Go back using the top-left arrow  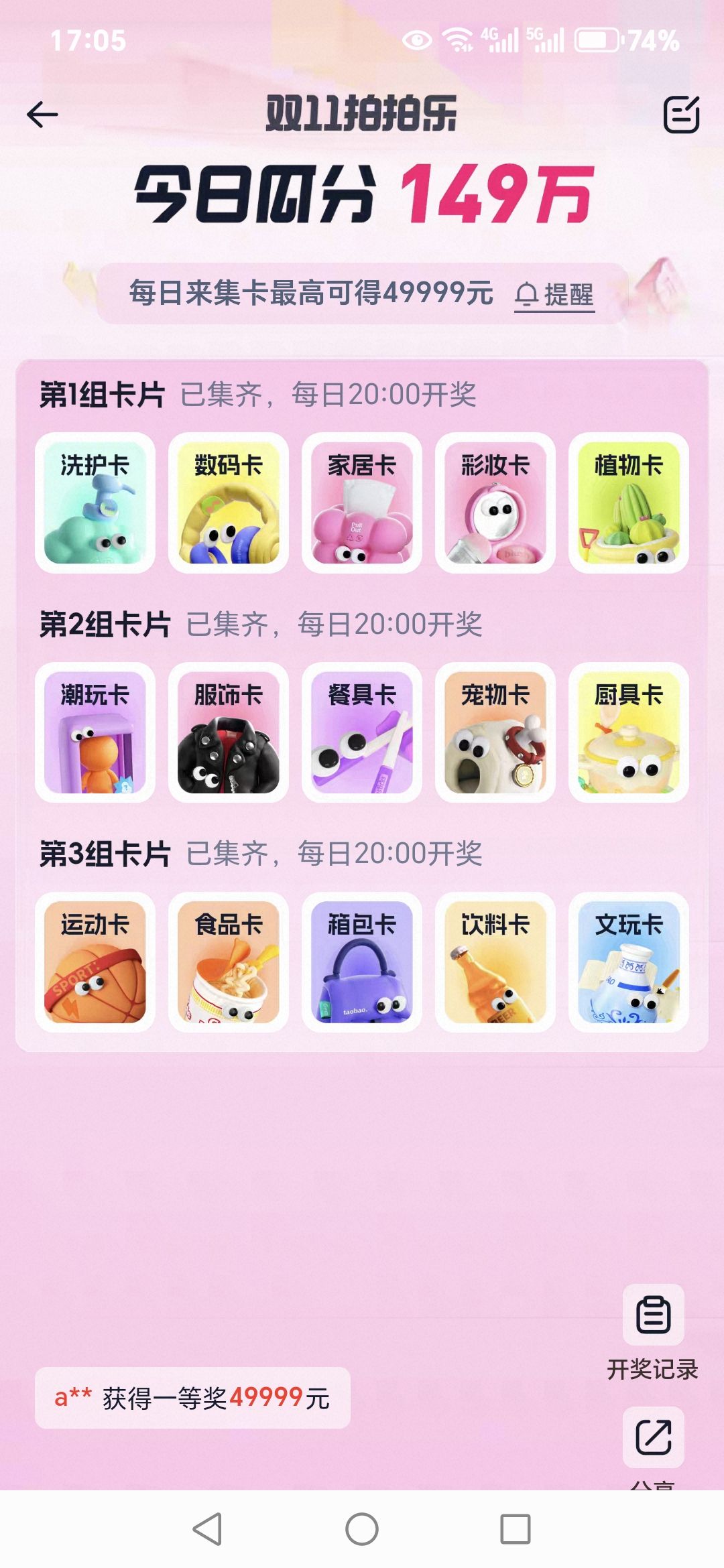[42, 115]
